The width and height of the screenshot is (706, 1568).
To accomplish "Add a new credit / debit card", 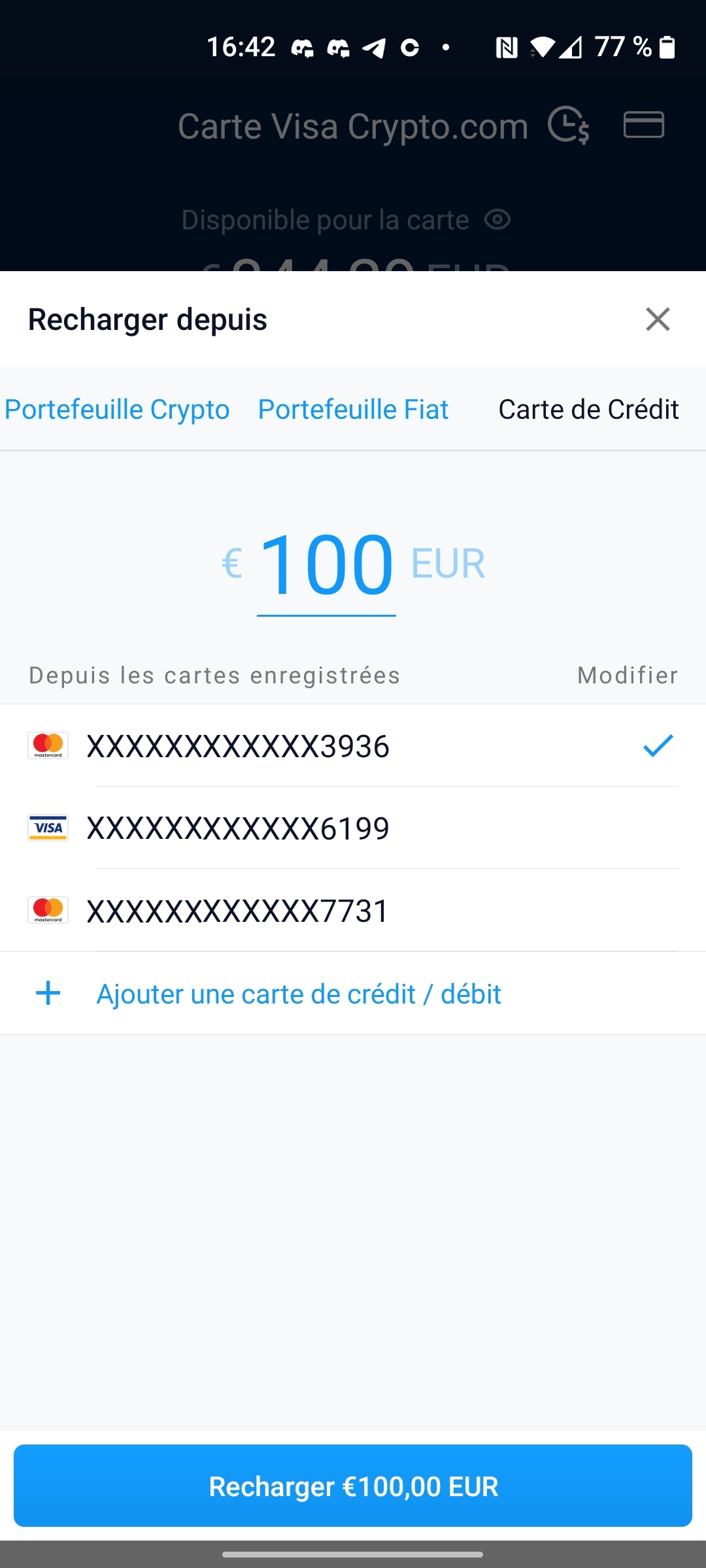I will [x=353, y=994].
